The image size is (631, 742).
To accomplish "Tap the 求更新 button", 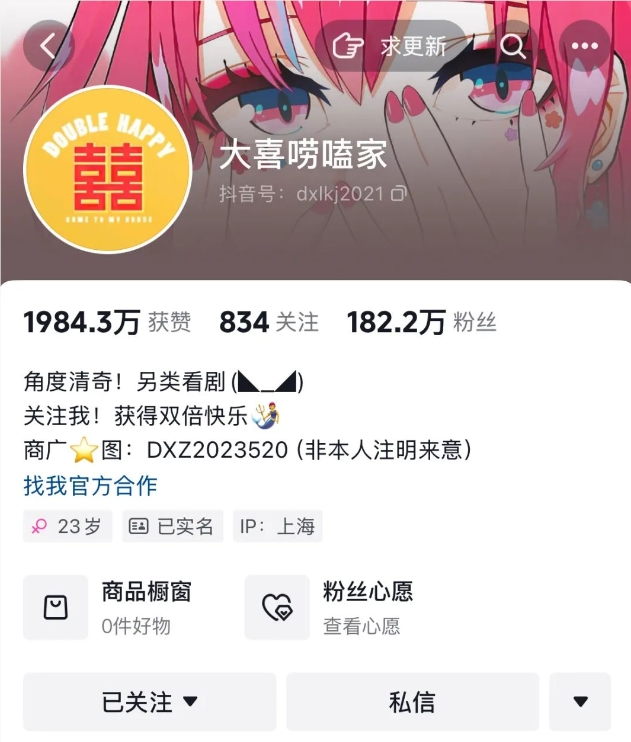I will click(x=392, y=46).
